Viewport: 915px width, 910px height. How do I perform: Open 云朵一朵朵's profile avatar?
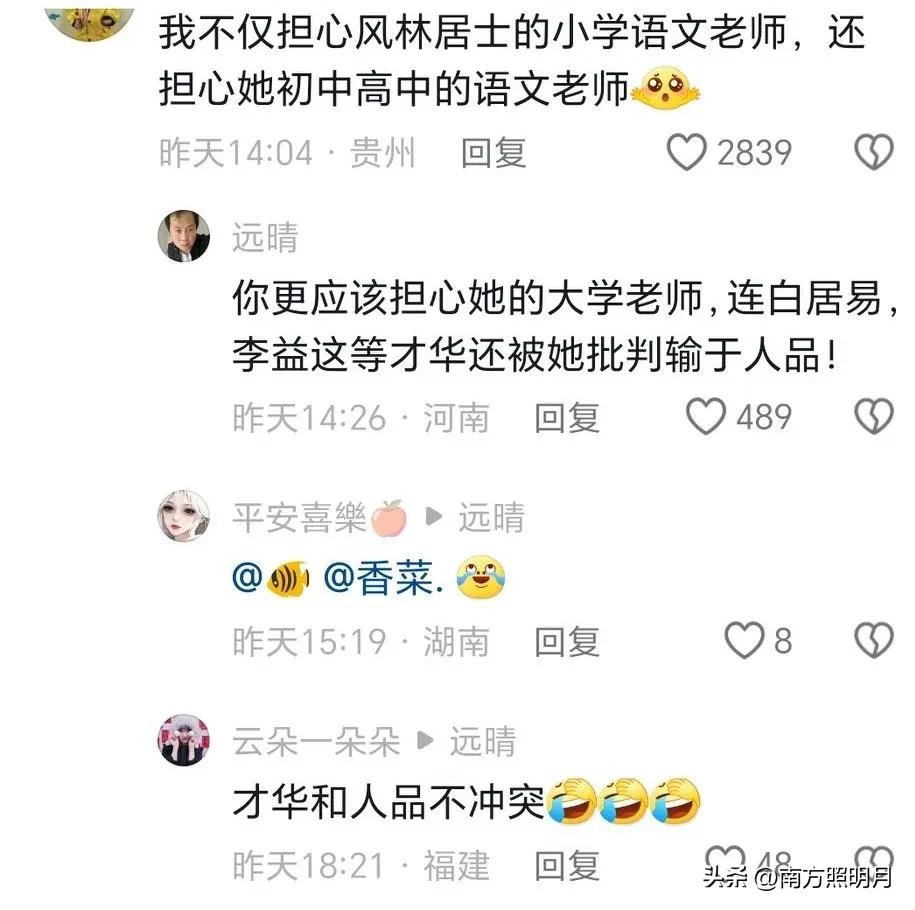(x=184, y=741)
